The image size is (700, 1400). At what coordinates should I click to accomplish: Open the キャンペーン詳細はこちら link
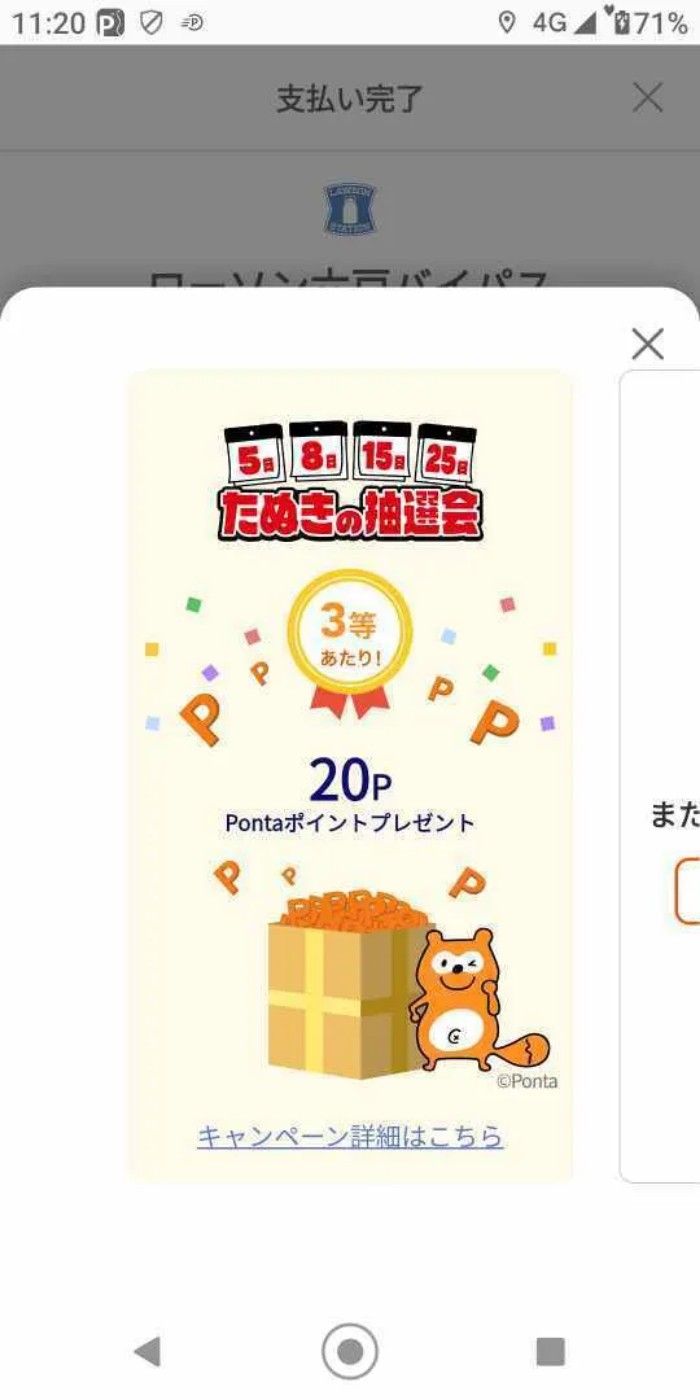click(350, 1137)
